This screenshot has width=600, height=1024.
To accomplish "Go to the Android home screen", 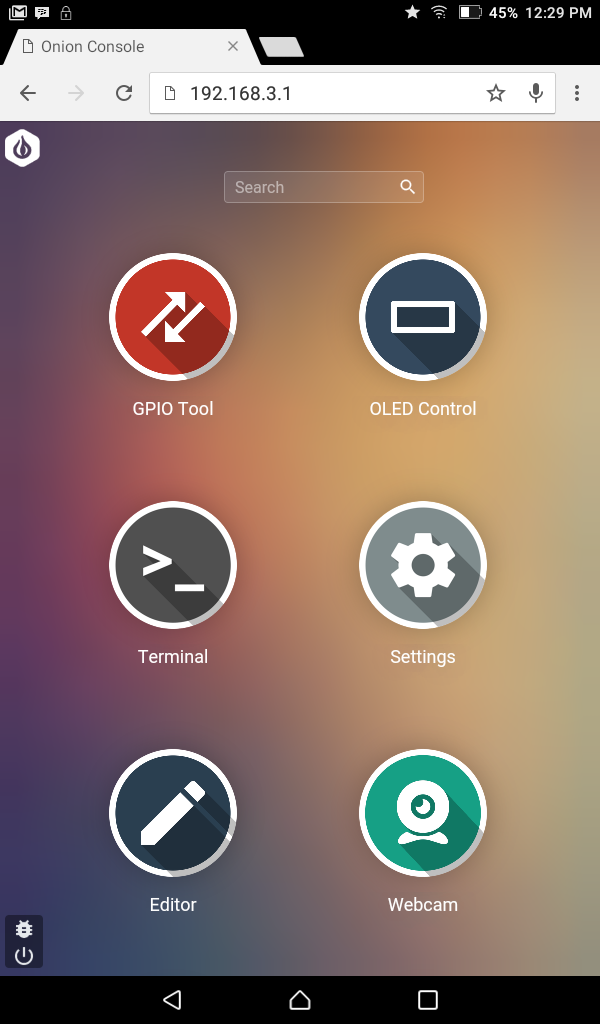I will [300, 1000].
